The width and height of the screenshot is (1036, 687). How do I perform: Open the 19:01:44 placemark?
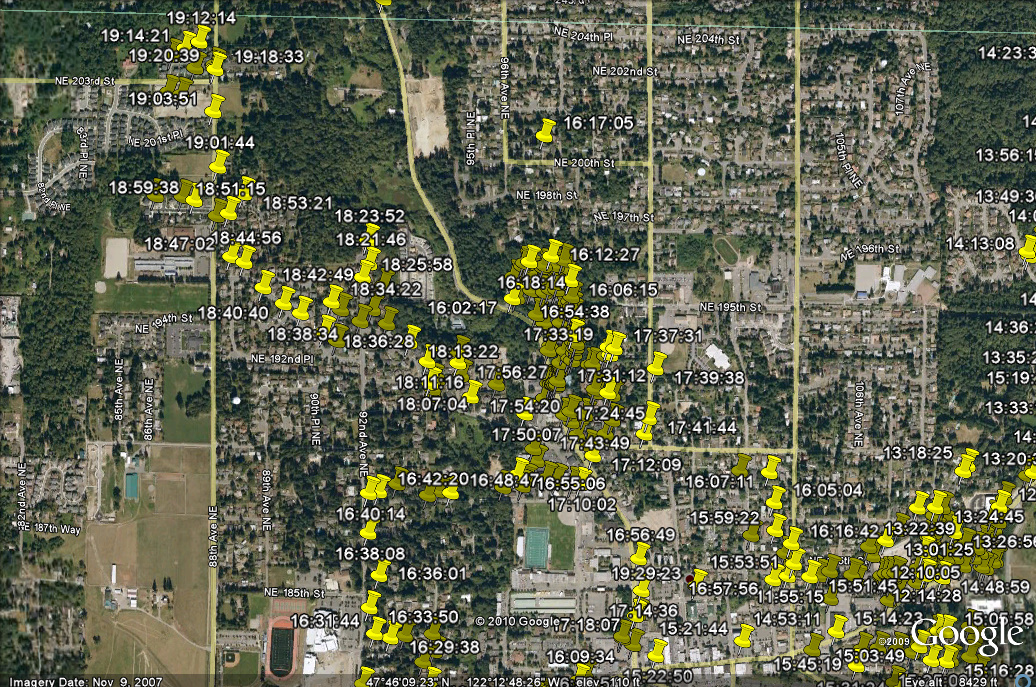click(x=217, y=104)
